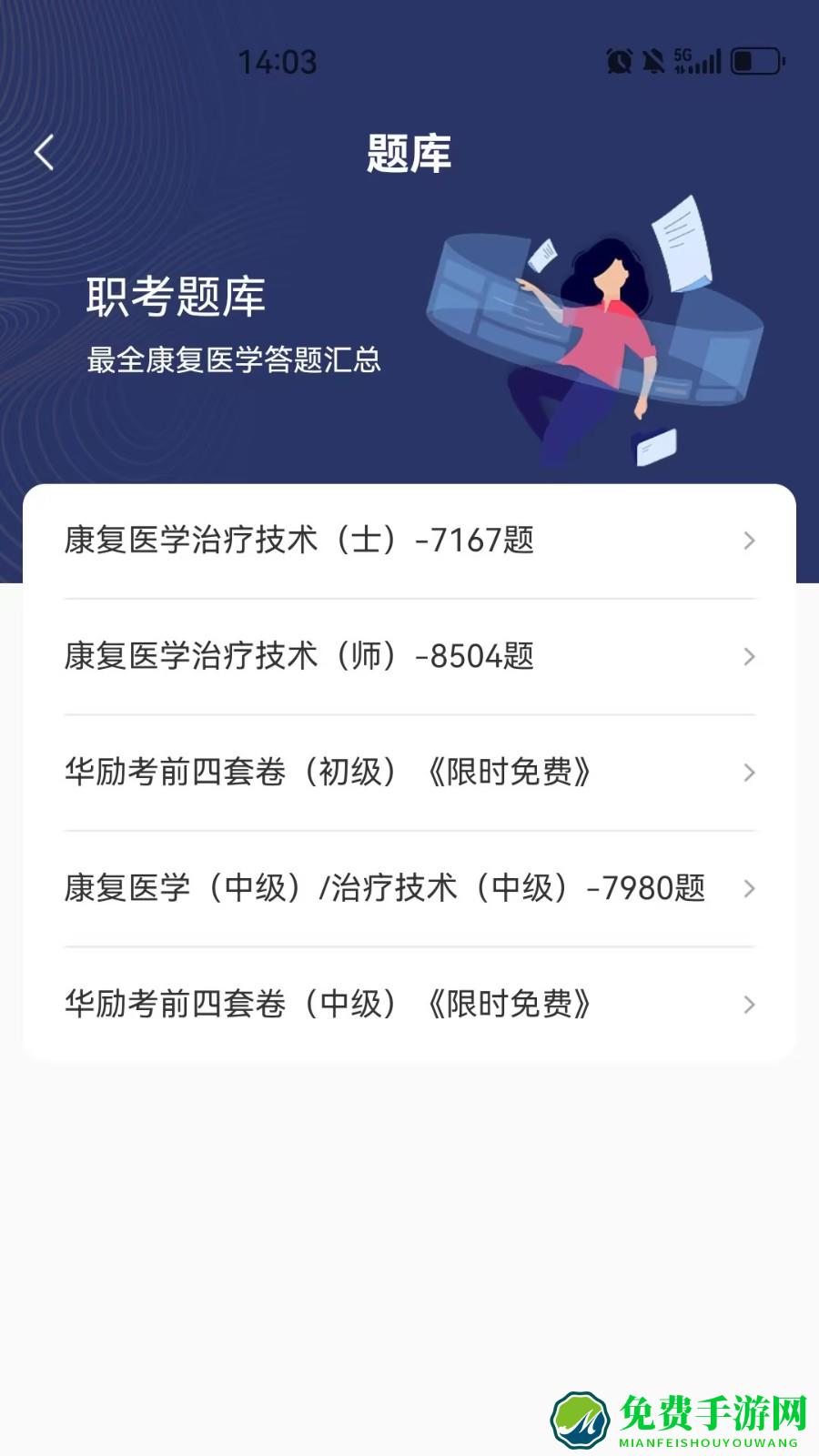Expand the chevron beside 华励考前四套卷（中级）
This screenshot has height=1456, width=819.
point(749,1005)
